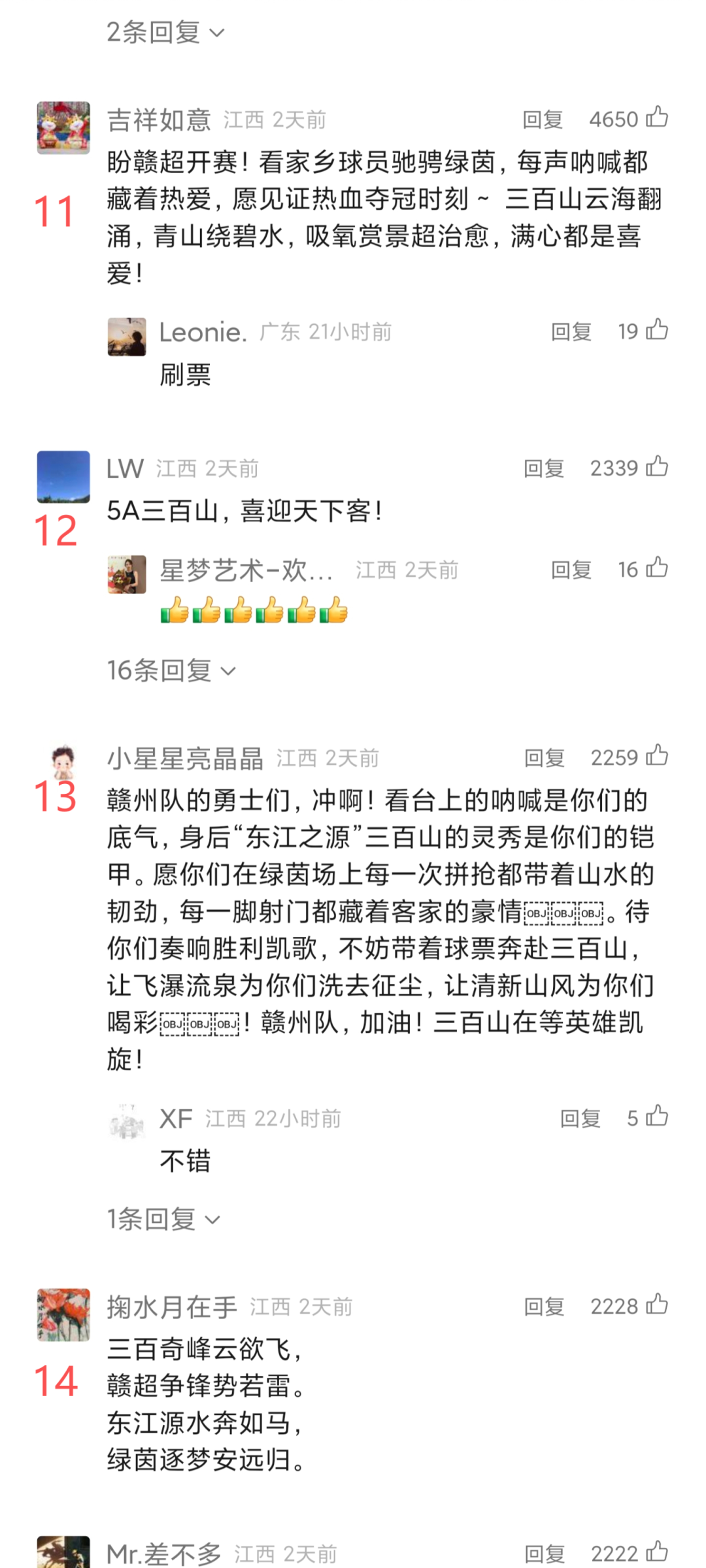Reply to XF's comment
Screen dimensions: 706x1568
click(x=580, y=1119)
